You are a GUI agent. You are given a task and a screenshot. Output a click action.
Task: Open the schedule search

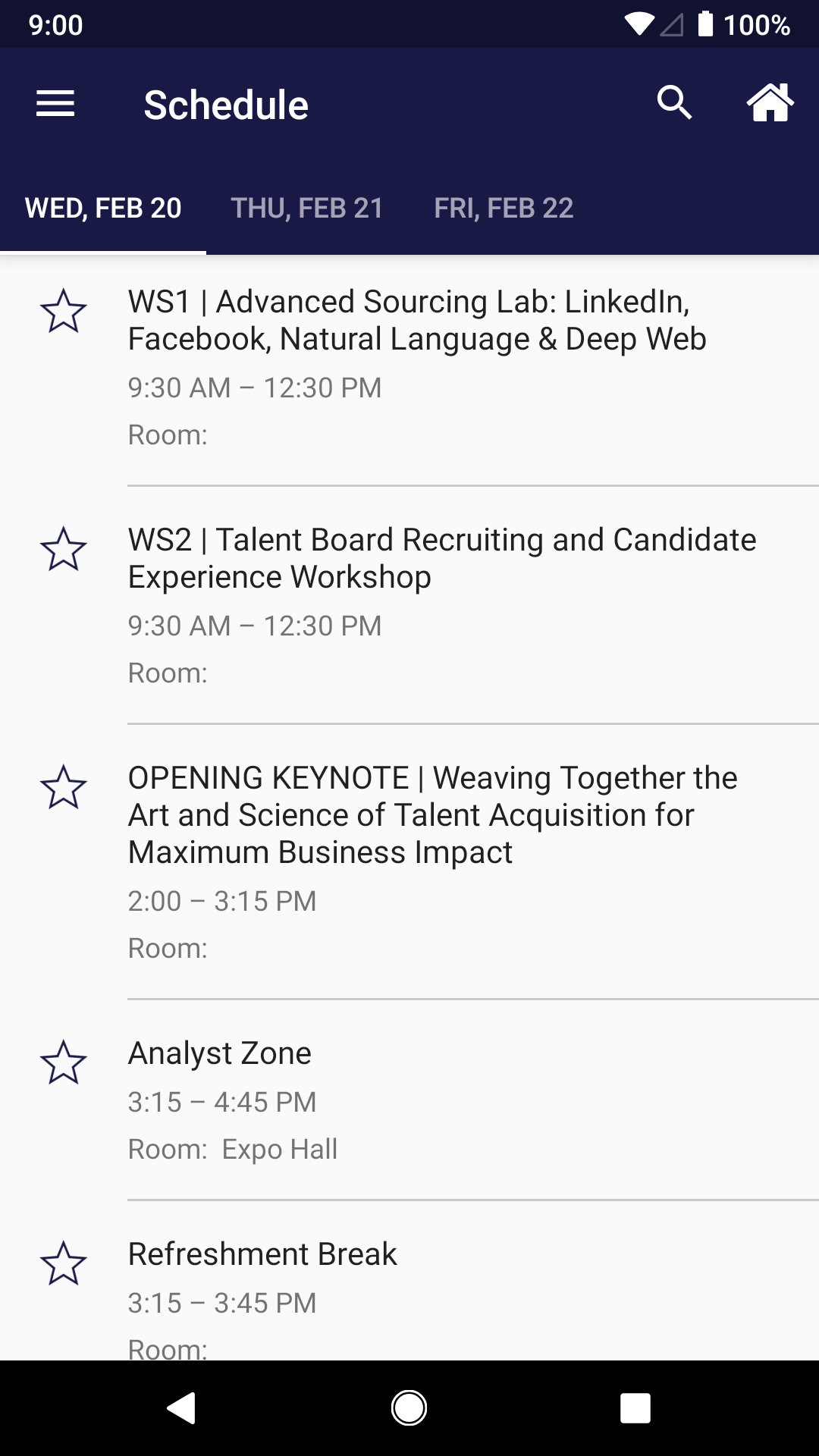coord(674,103)
